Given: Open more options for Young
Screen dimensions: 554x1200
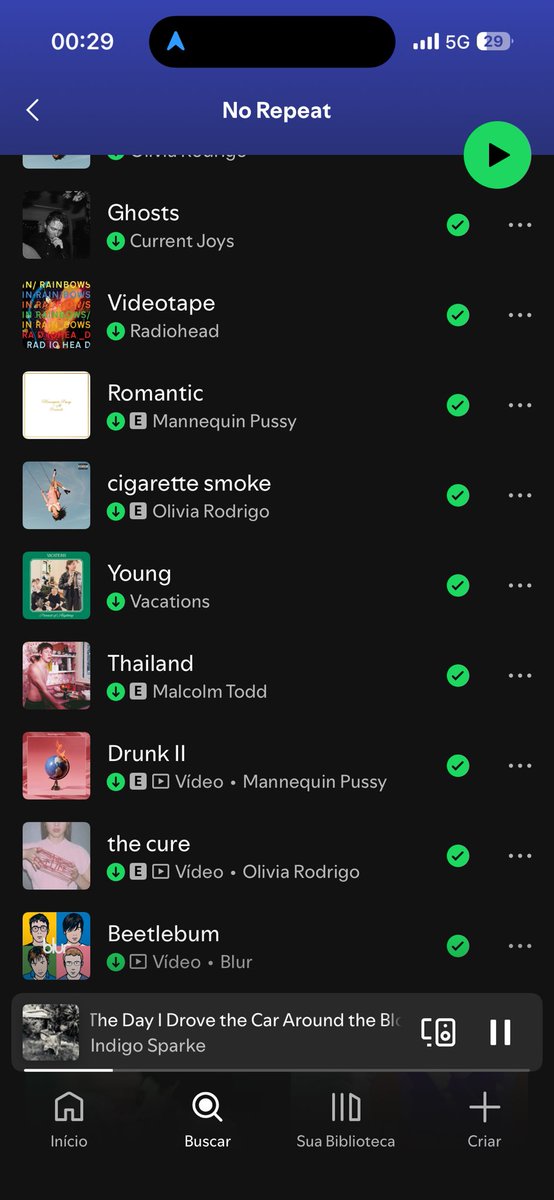Looking at the screenshot, I should click(x=520, y=585).
